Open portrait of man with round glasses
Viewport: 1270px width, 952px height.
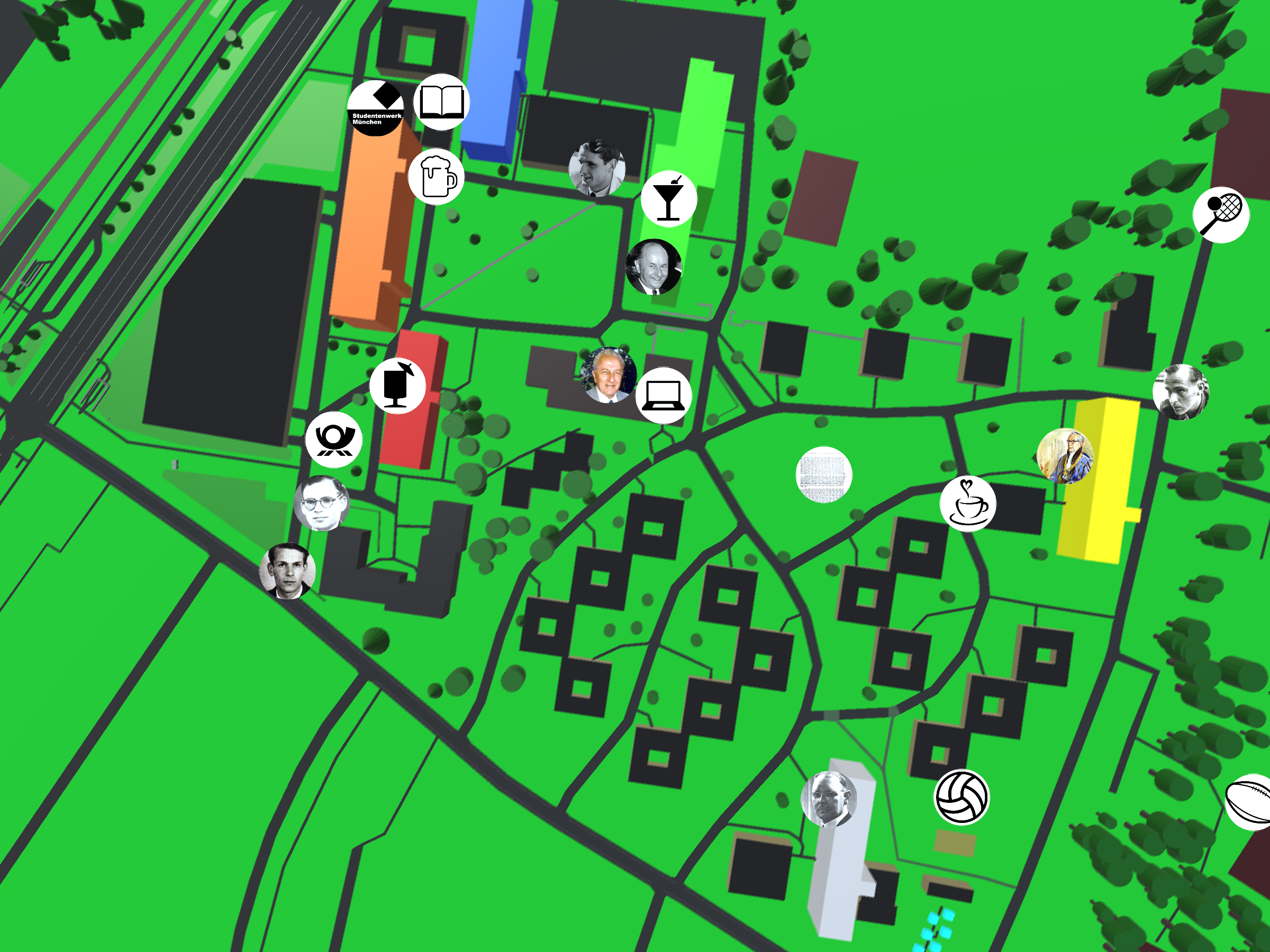(x=322, y=504)
